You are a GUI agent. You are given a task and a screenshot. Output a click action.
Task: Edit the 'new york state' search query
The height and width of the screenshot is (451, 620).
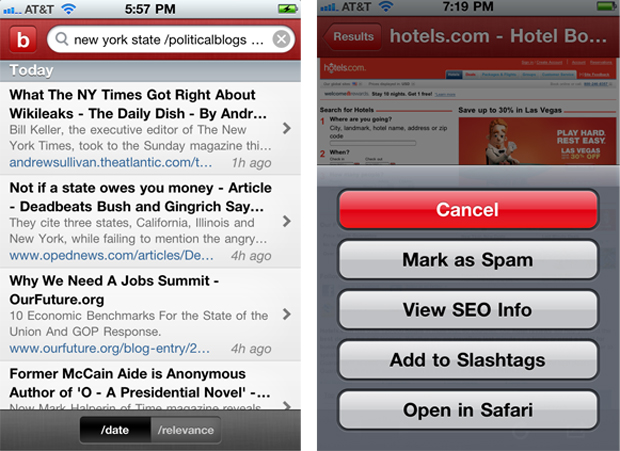point(165,40)
